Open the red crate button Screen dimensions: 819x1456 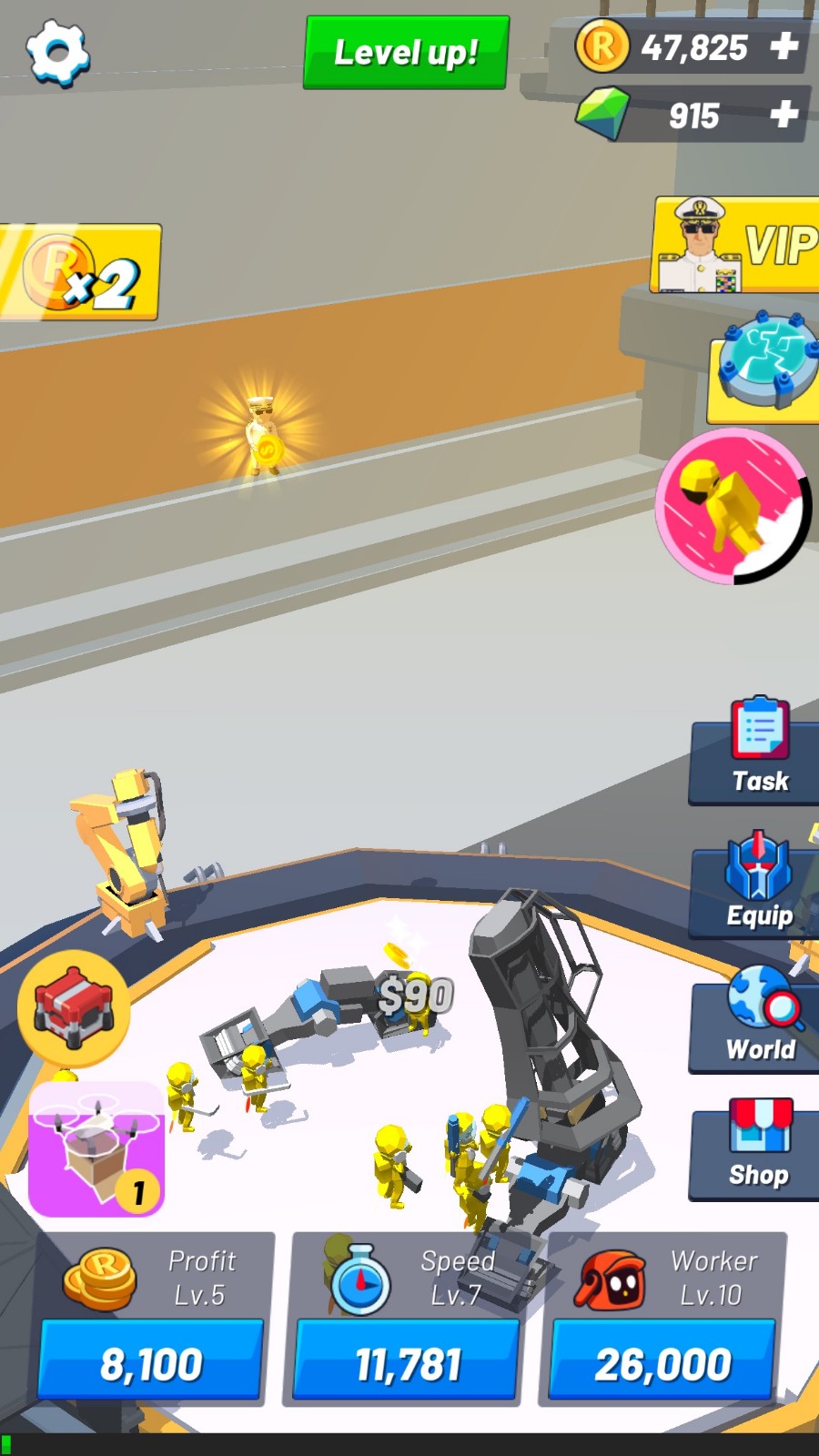click(x=73, y=1008)
